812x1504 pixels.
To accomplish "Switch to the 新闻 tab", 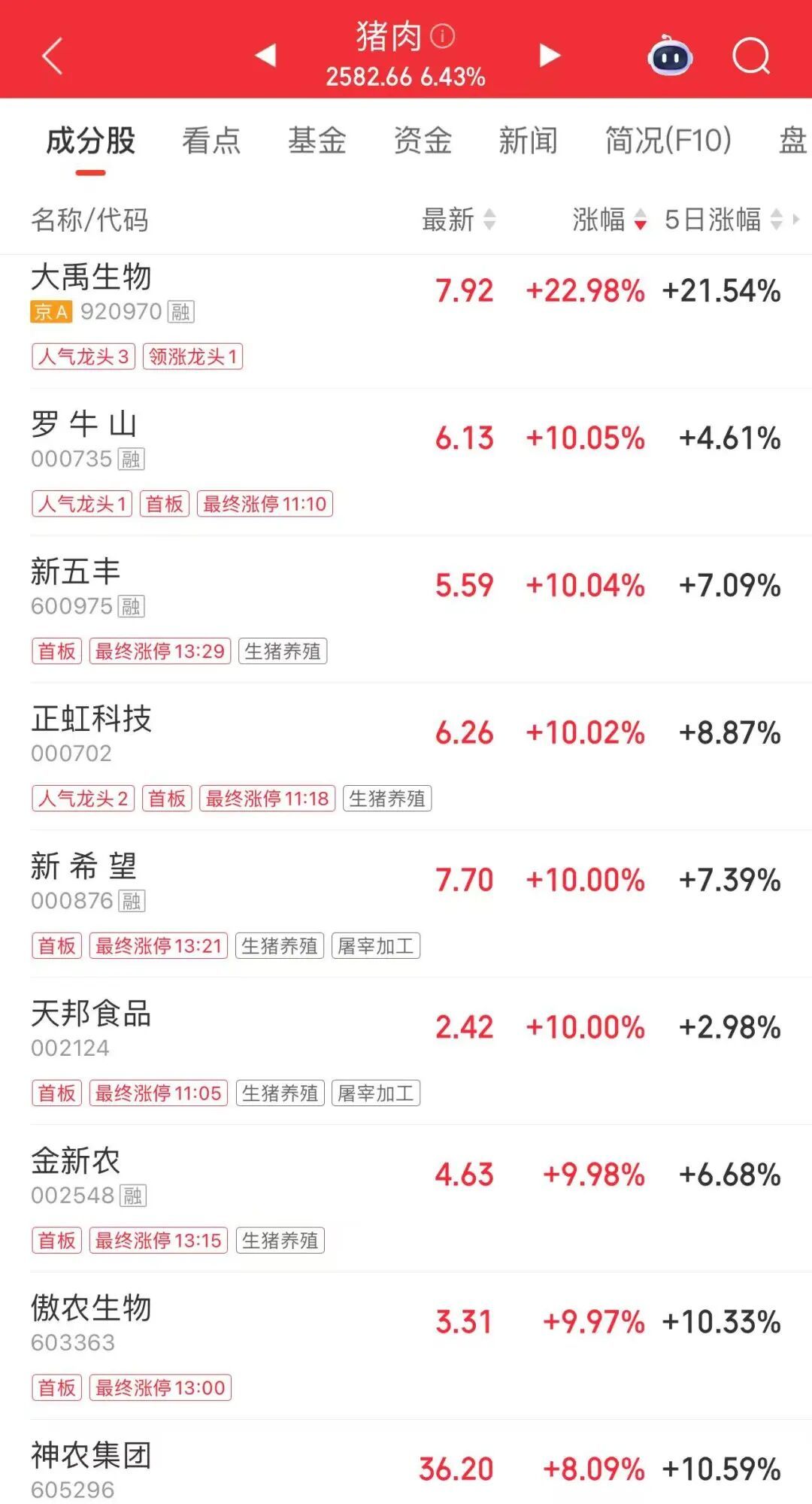I will pos(529,141).
